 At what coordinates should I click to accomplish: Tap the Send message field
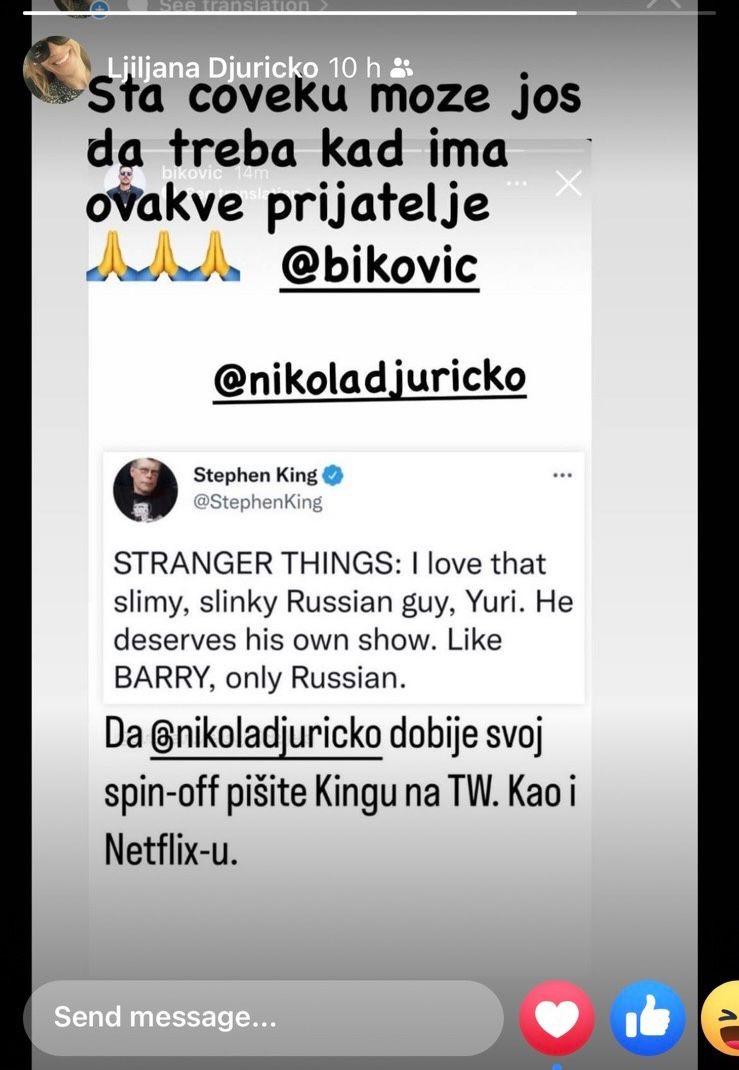pyautogui.click(x=262, y=1018)
